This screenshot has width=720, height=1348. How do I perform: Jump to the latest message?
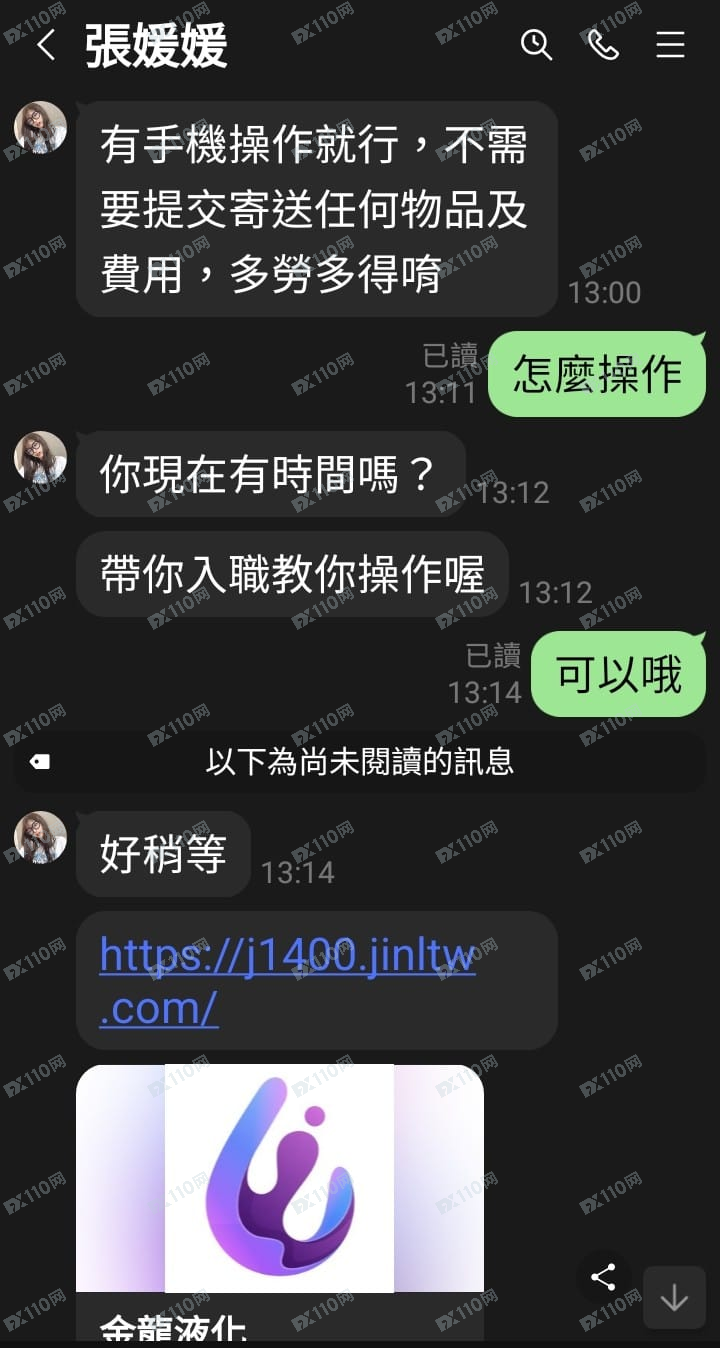(674, 1297)
